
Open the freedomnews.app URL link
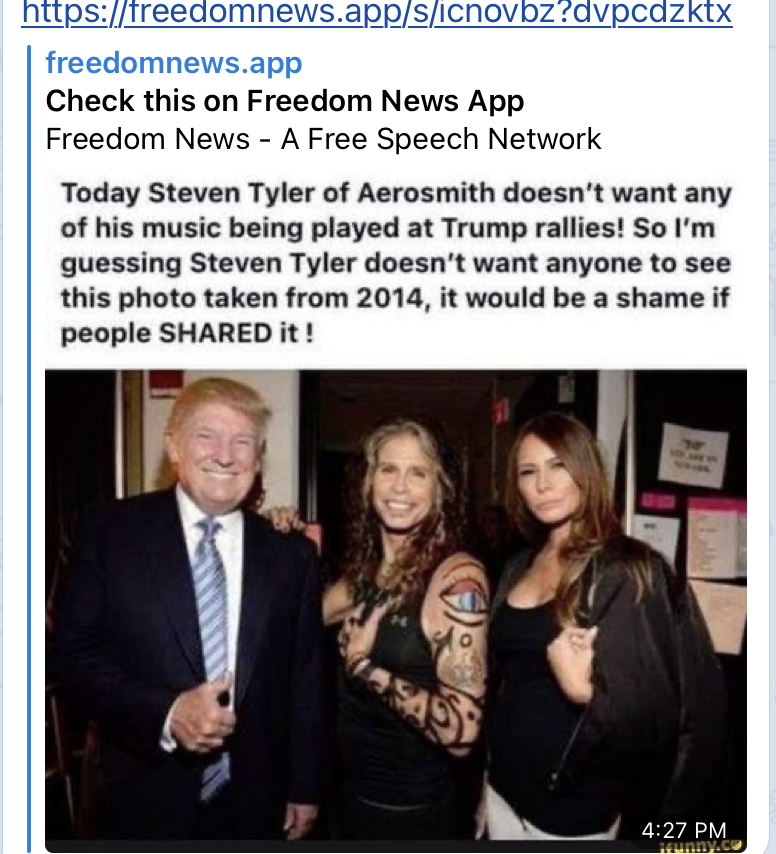[376, 13]
